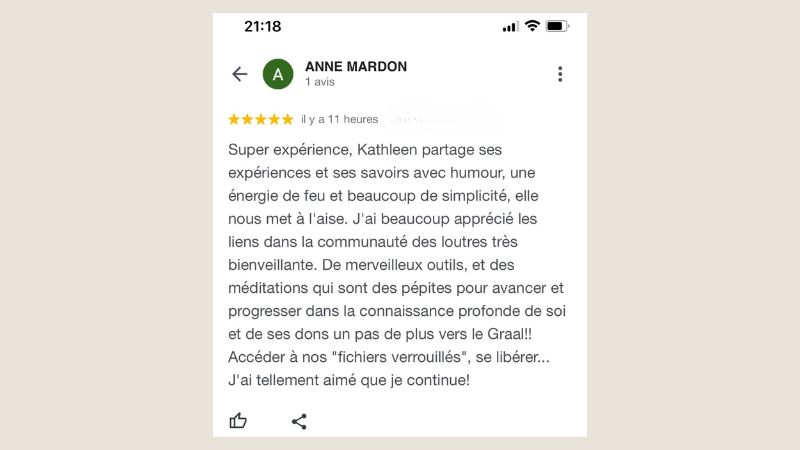Open the three-dot overflow menu
The width and height of the screenshot is (800, 450).
pos(560,74)
